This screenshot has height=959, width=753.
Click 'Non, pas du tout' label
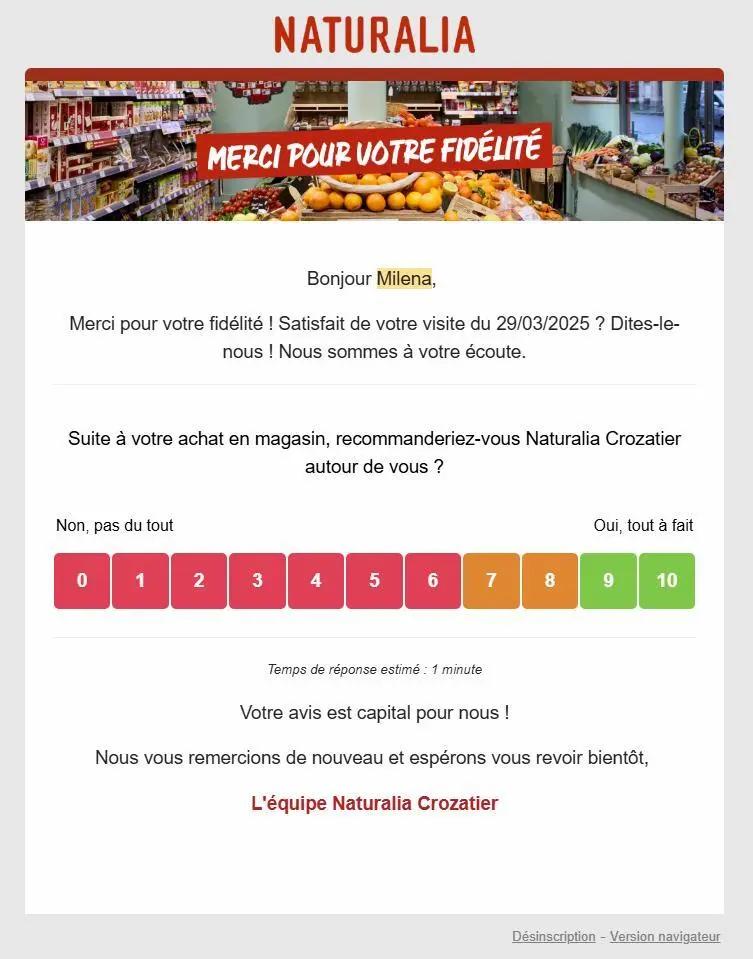(x=114, y=525)
